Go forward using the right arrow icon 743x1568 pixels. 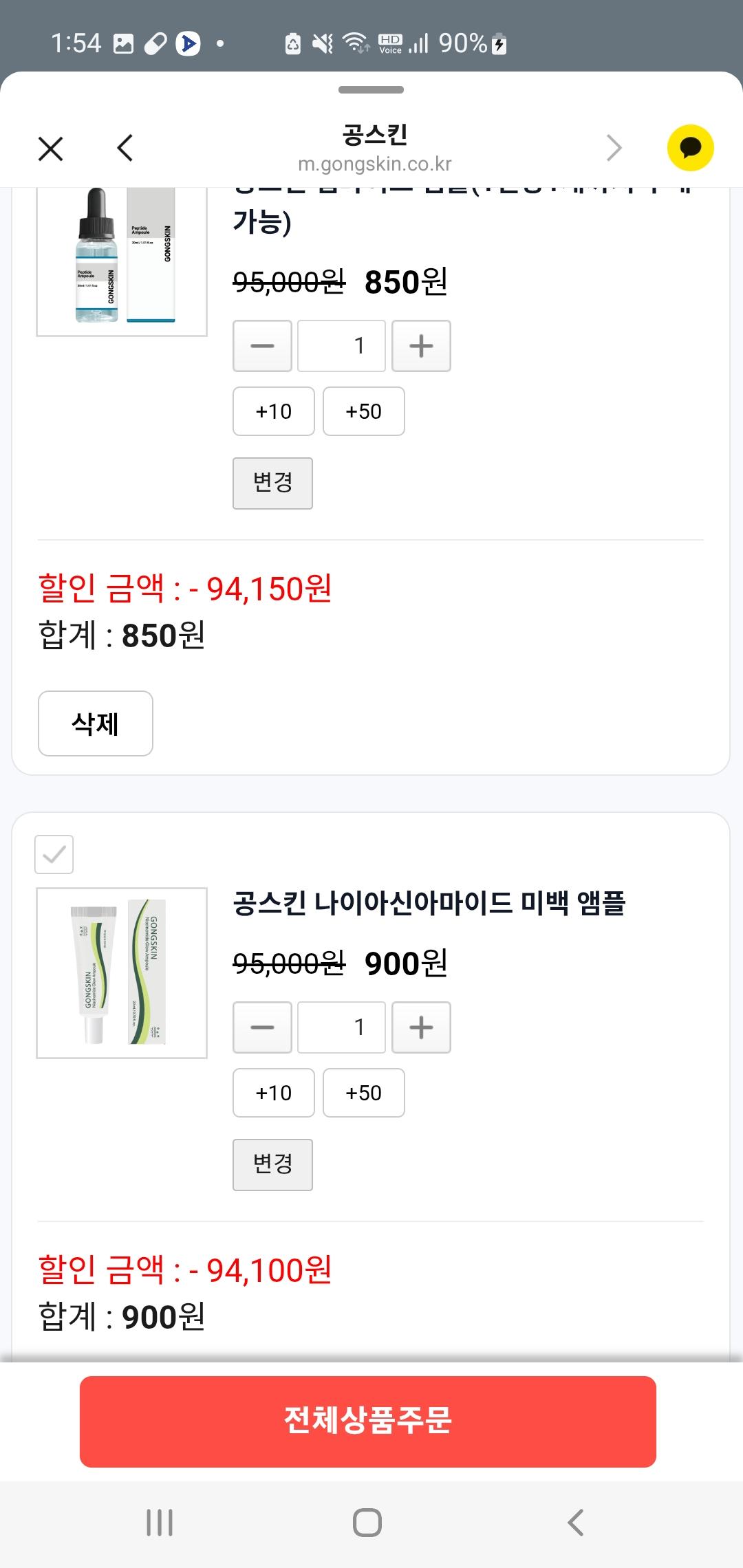pos(614,147)
